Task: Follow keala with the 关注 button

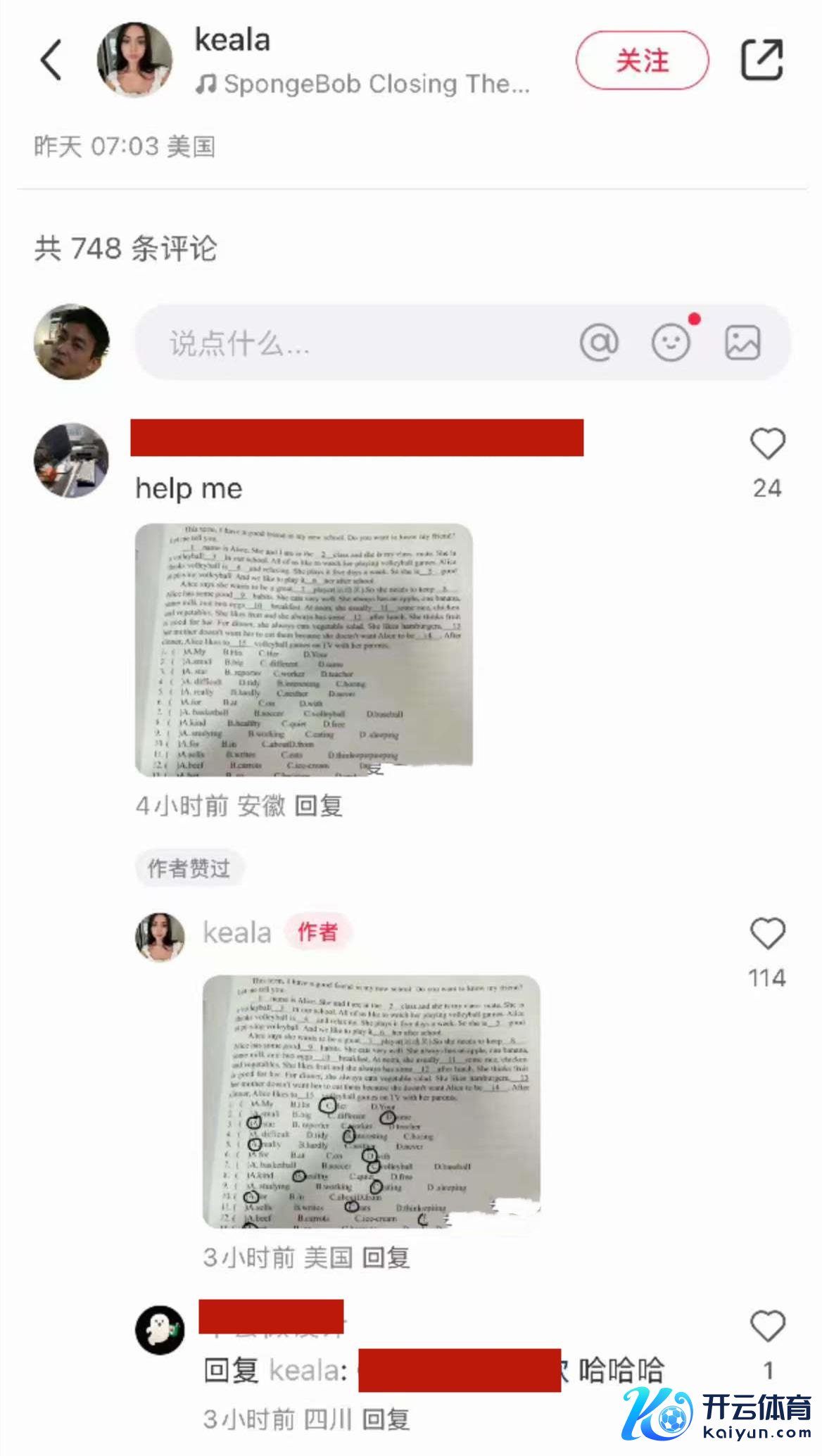Action: (642, 61)
